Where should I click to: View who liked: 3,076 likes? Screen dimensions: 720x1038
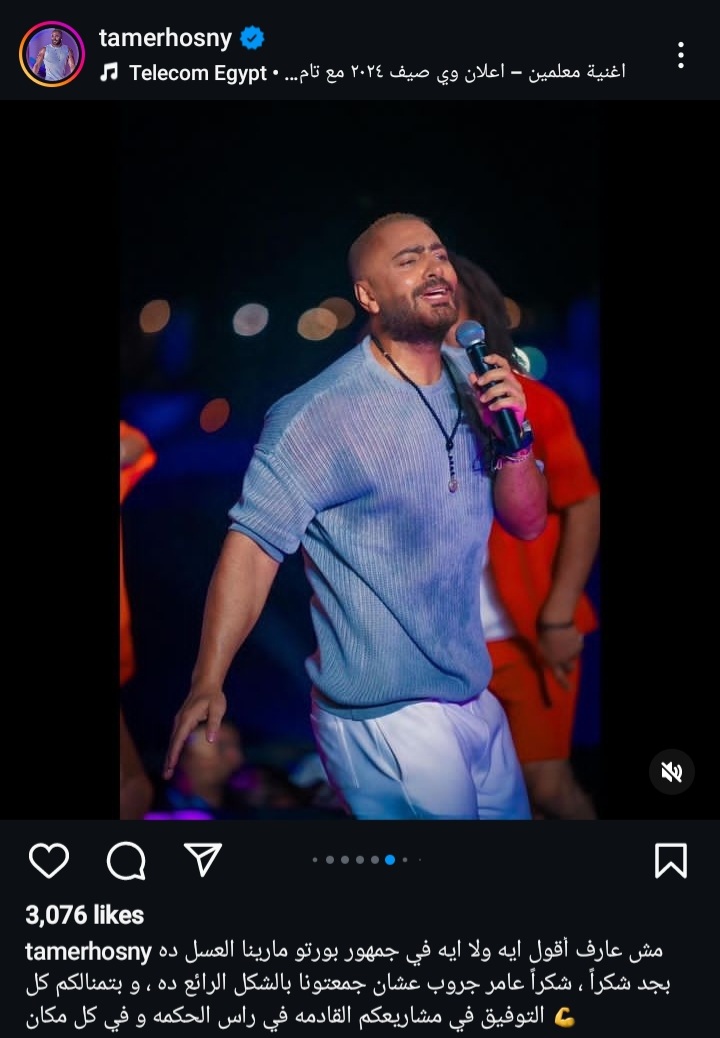(85, 914)
